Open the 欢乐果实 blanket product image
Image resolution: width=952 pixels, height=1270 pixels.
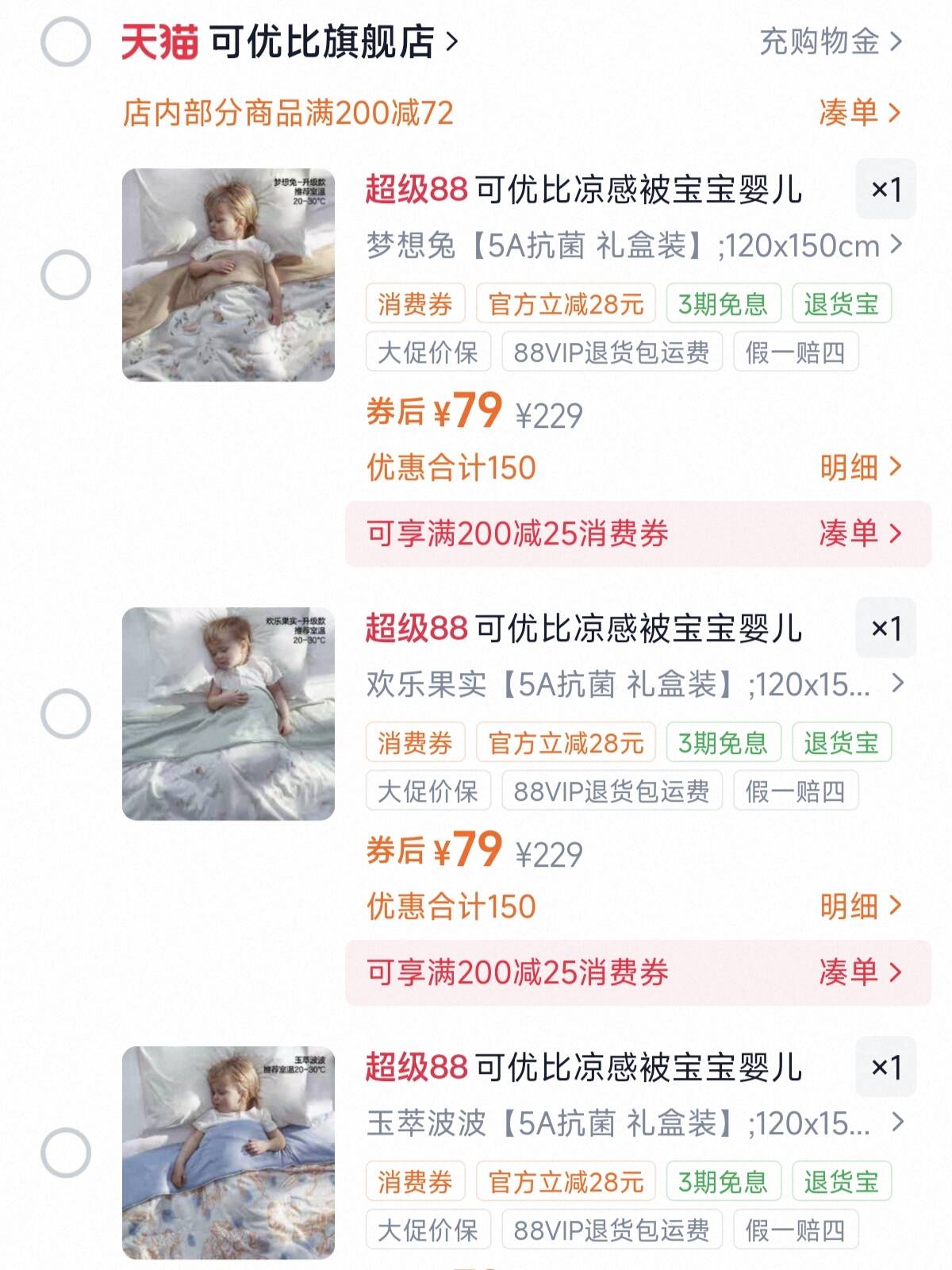[x=228, y=714]
